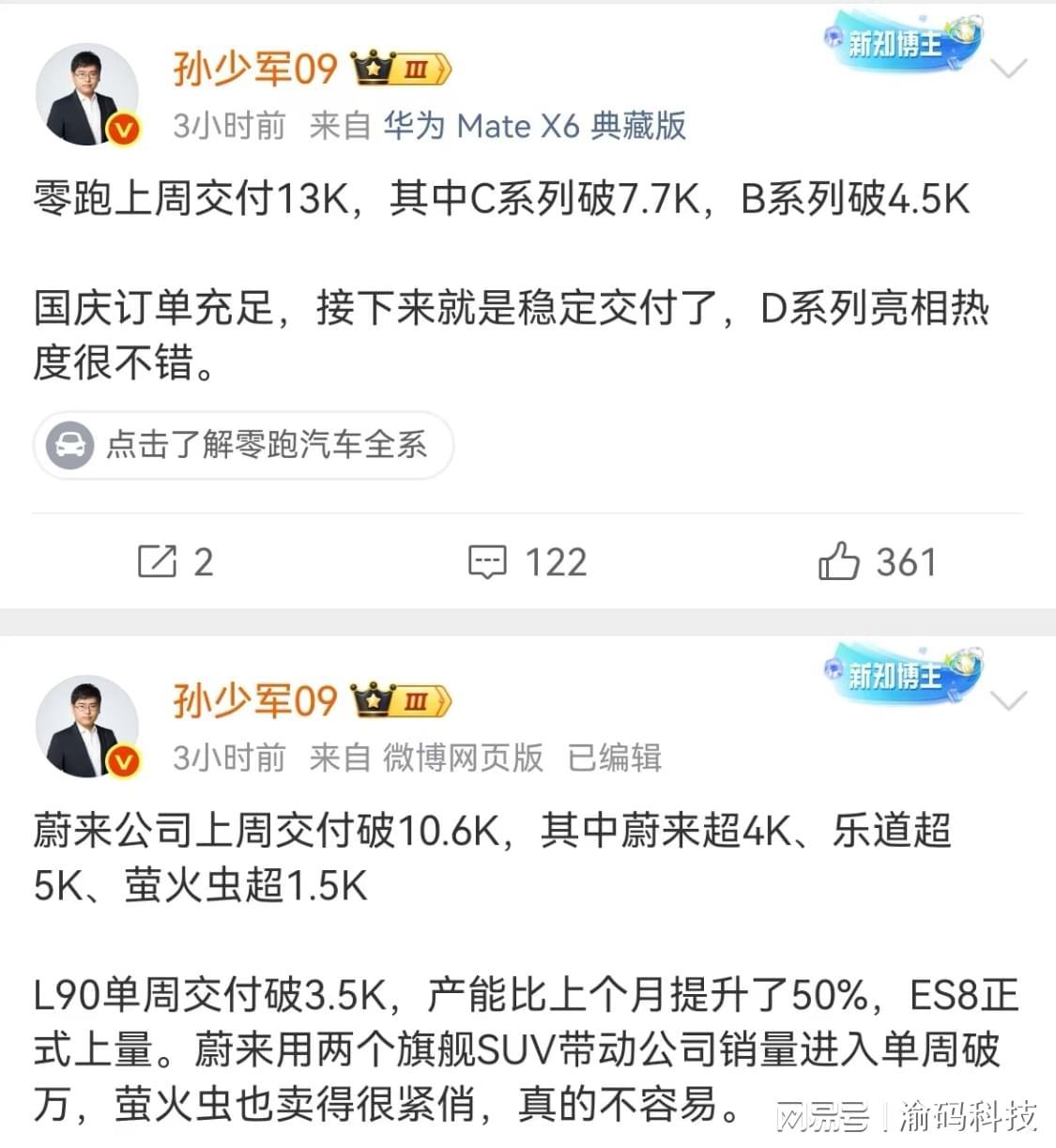The image size is (1056, 1148).
Task: Click the 已编辑 label on the 蔚来 post
Action: 614,757
